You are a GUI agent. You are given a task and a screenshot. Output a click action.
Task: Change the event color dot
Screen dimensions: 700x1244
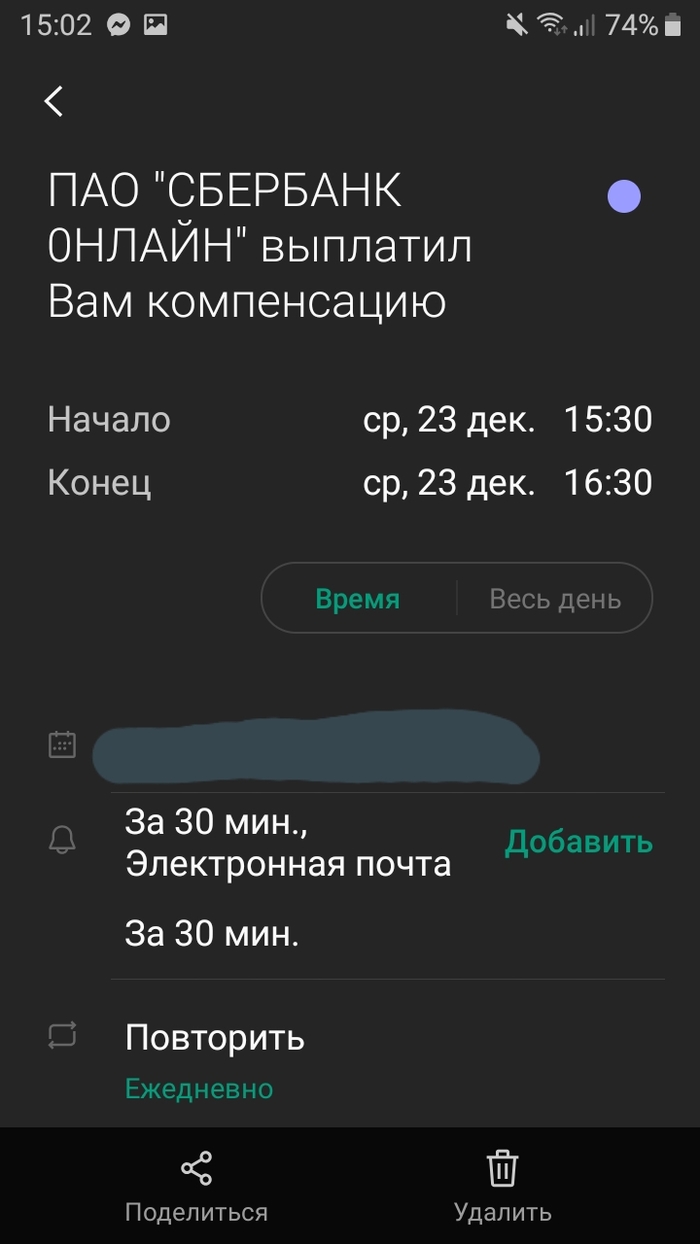(624, 197)
